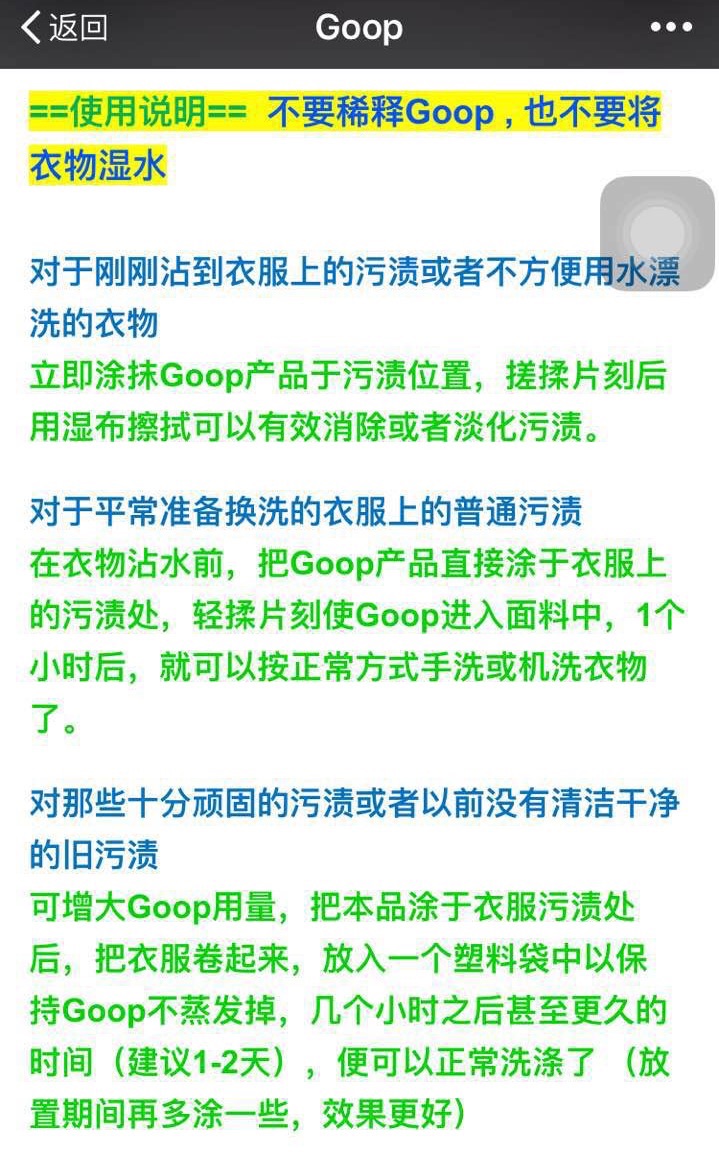Open the three-dot more options menu

[x=671, y=27]
